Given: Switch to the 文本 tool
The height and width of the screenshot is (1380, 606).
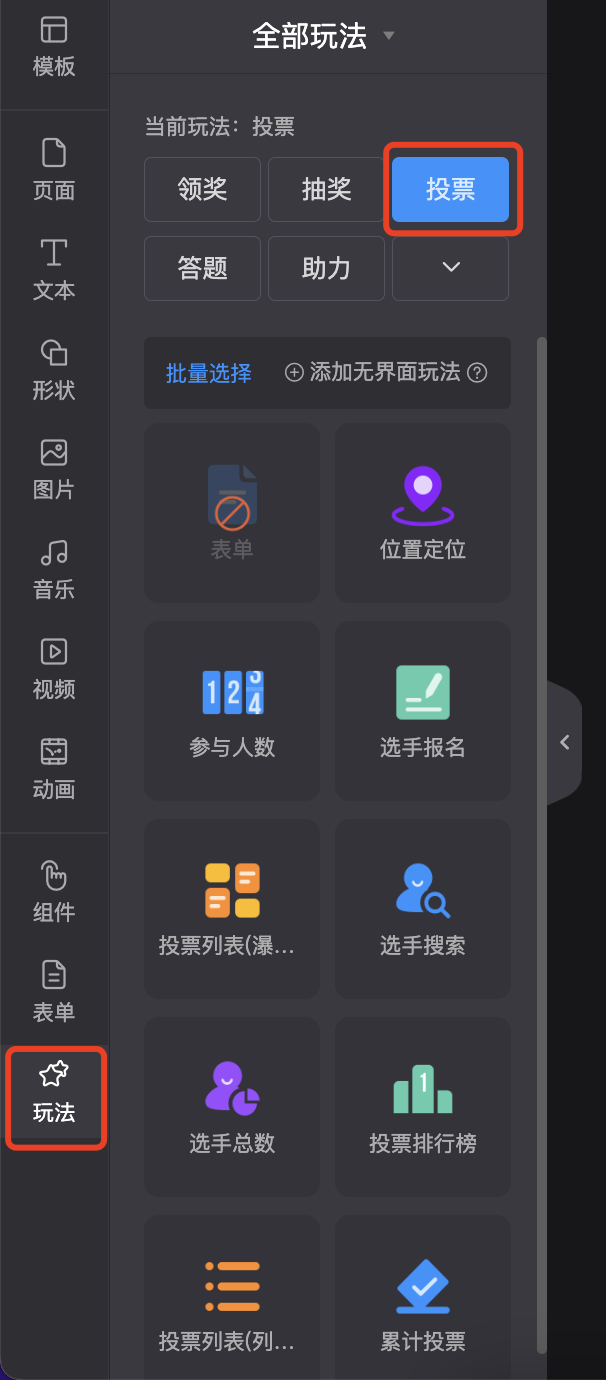Looking at the screenshot, I should tap(54, 270).
